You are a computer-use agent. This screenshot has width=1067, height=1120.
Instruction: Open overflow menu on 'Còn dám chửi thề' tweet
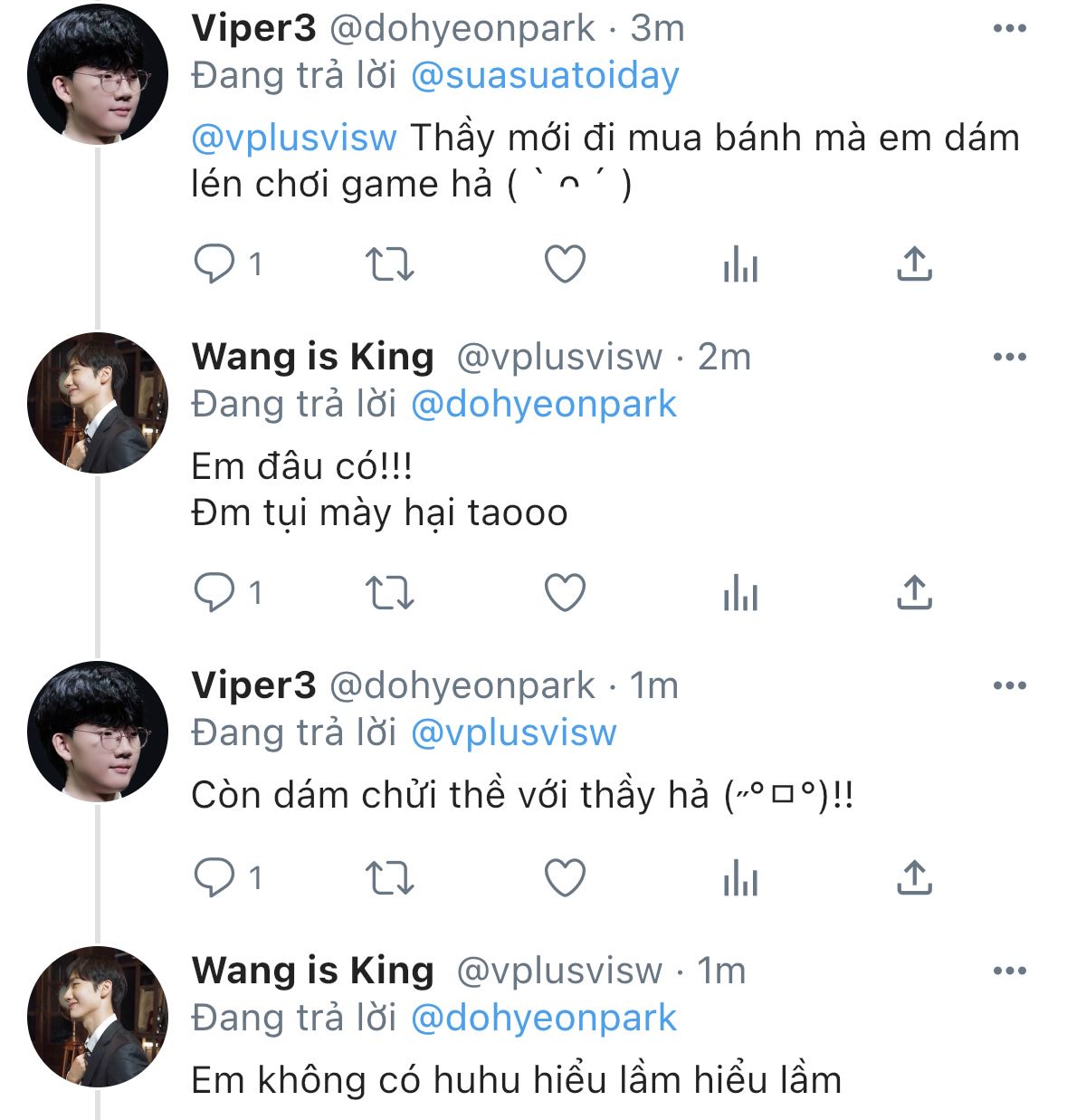1009,686
